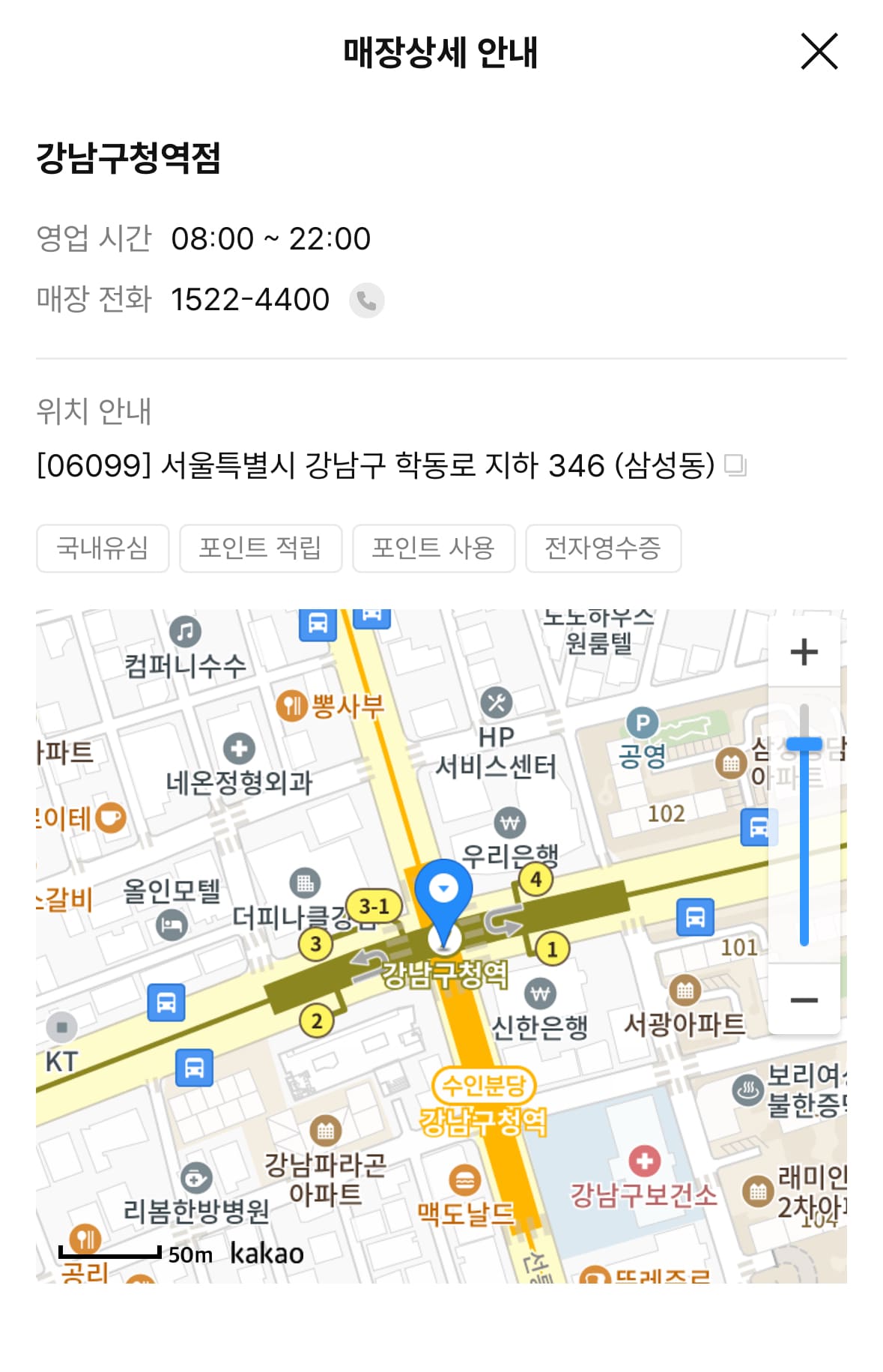The height and width of the screenshot is (1372, 883).
Task: Zoom out using the minus button on the map
Action: click(804, 1000)
